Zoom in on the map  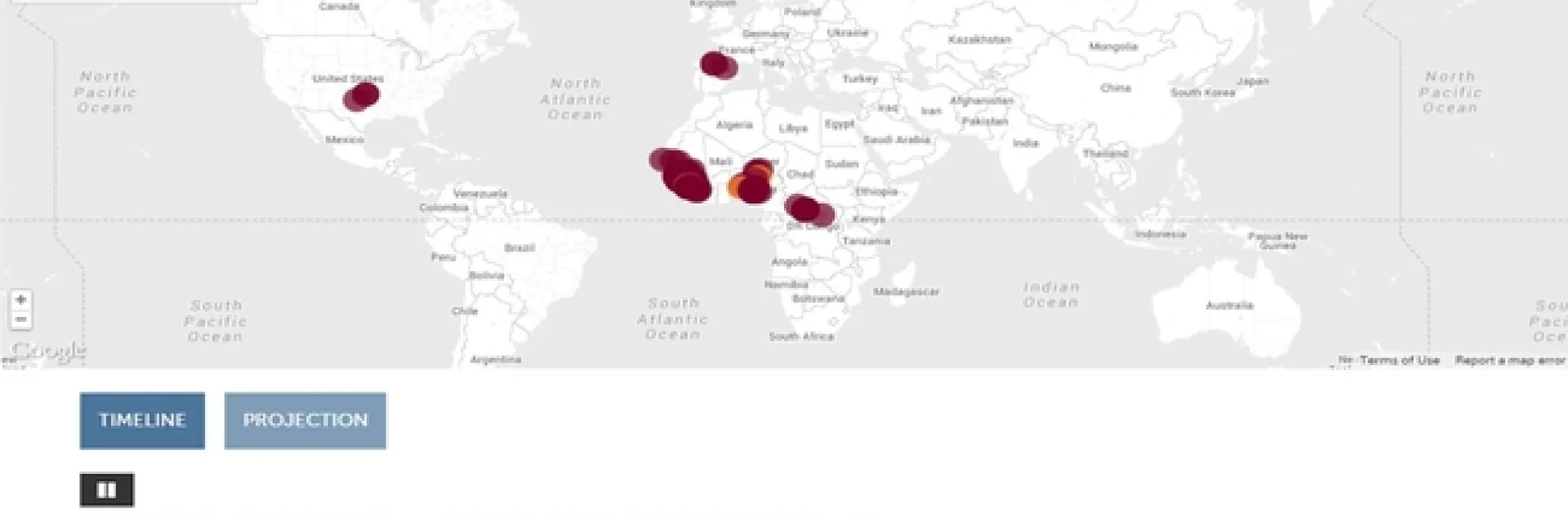pyautogui.click(x=21, y=300)
